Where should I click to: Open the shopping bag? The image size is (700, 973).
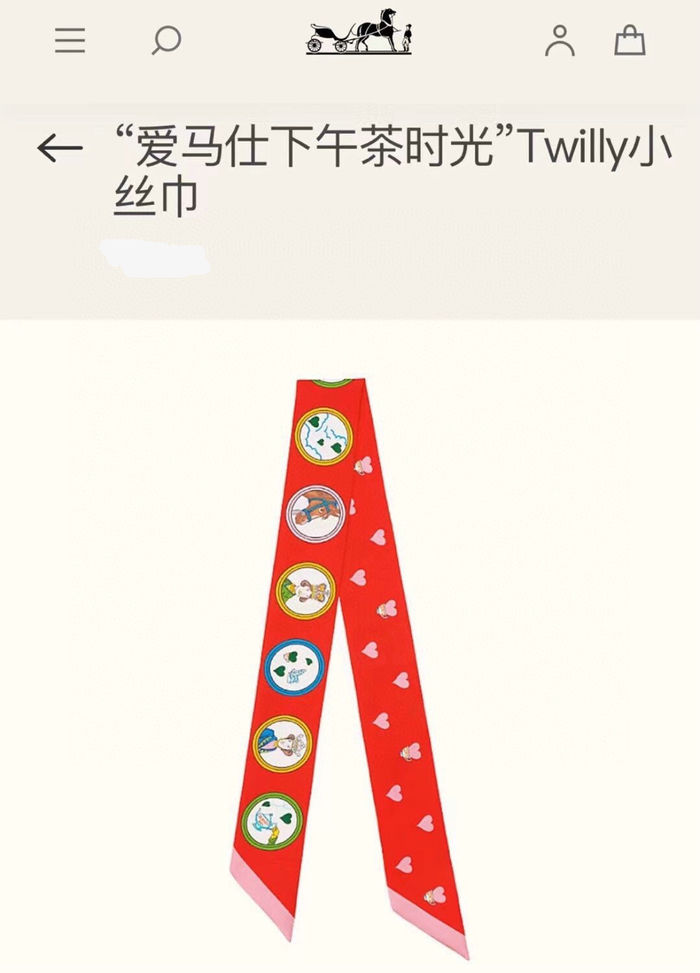pyautogui.click(x=629, y=41)
